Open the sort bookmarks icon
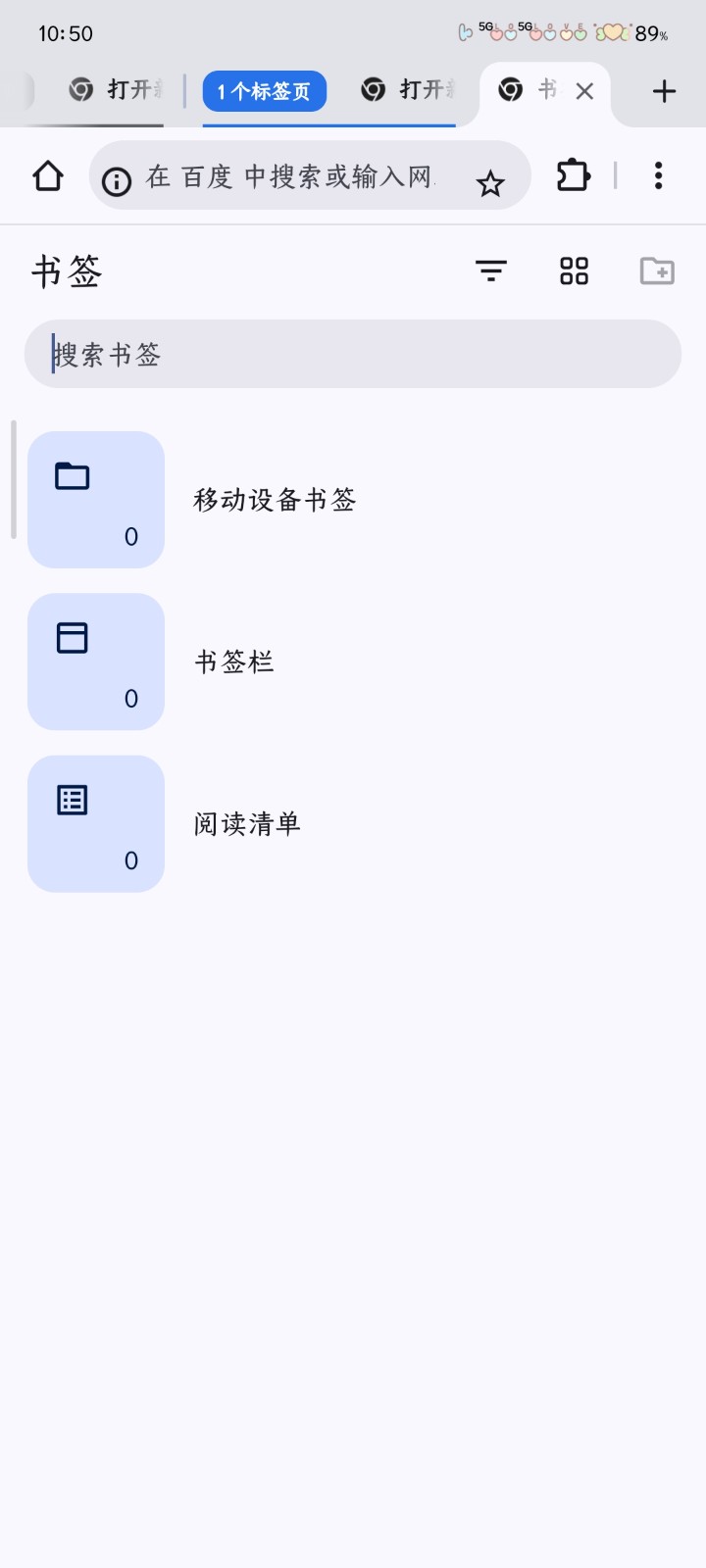Viewport: 706px width, 1568px height. (x=490, y=271)
